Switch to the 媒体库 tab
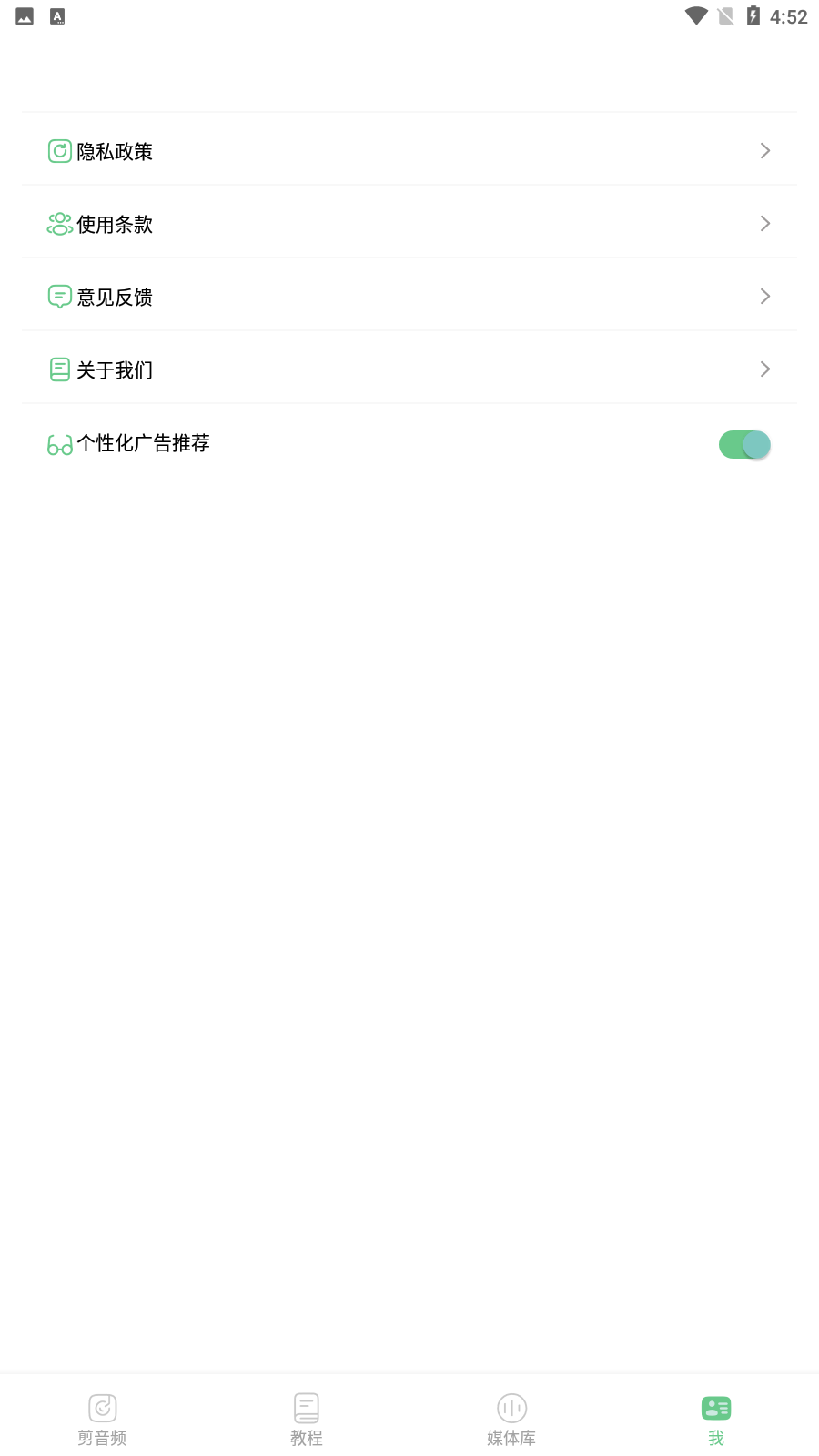Screen dimensions: 819x1456 pos(511,1417)
